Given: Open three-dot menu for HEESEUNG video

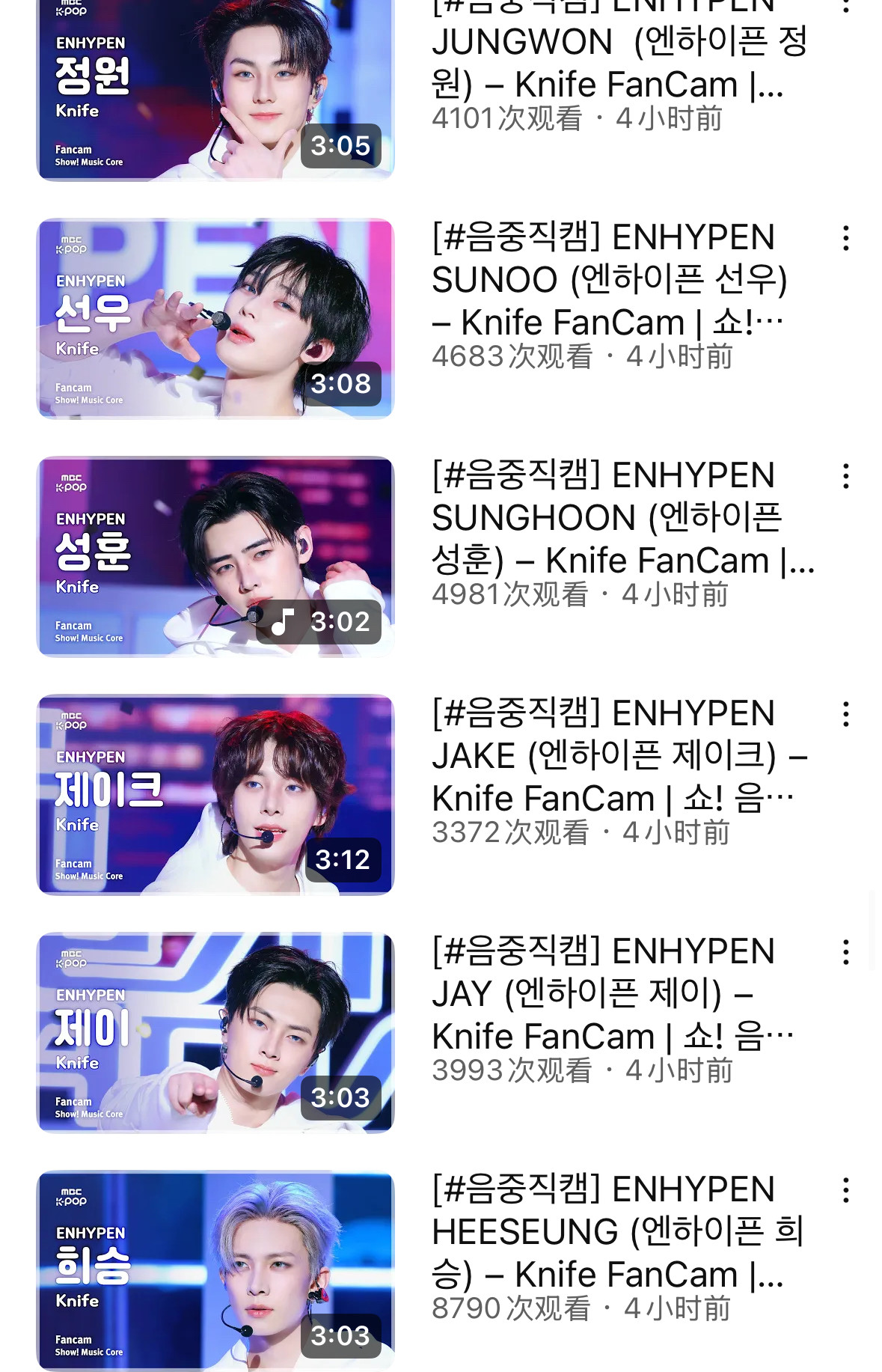Looking at the screenshot, I should point(845,1190).
